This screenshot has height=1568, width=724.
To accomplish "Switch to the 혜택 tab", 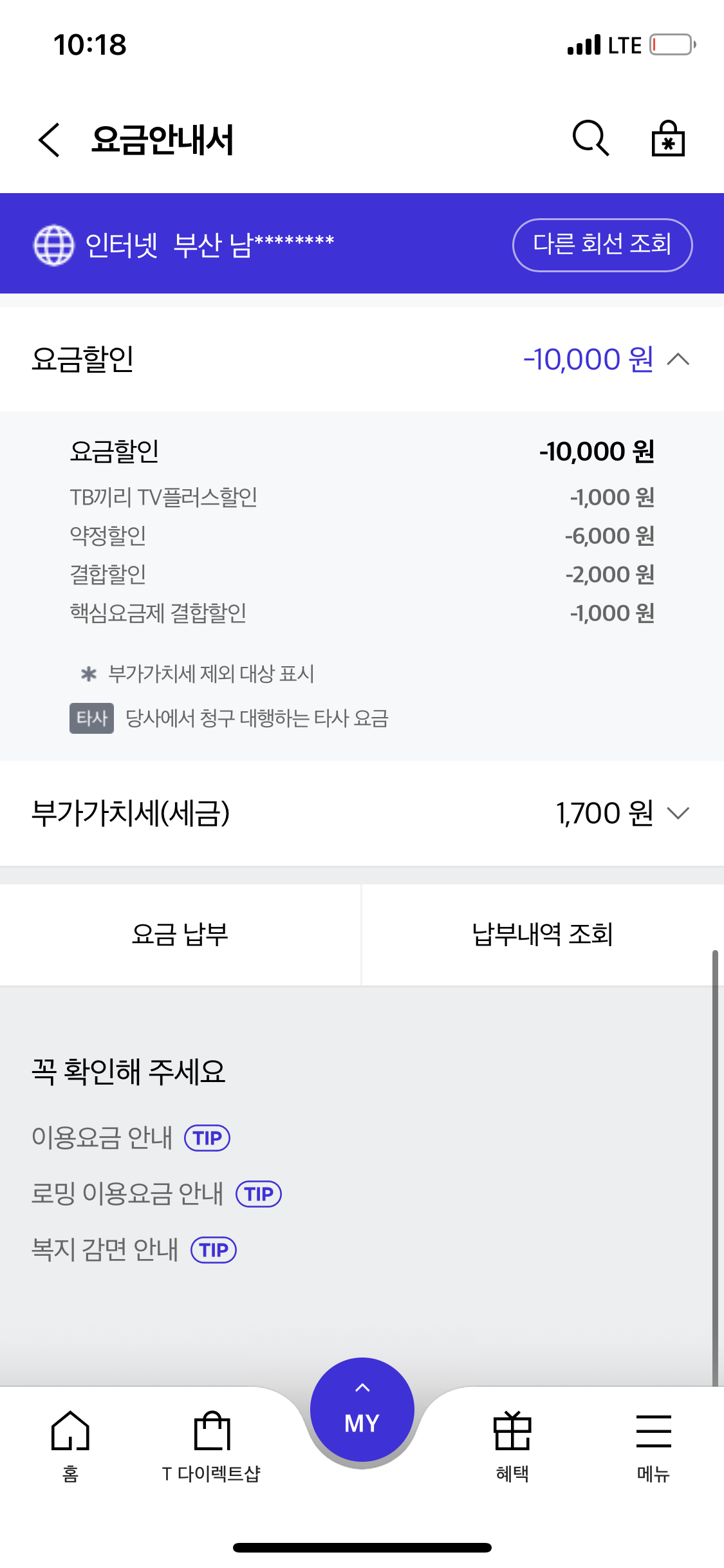I will tap(512, 1446).
